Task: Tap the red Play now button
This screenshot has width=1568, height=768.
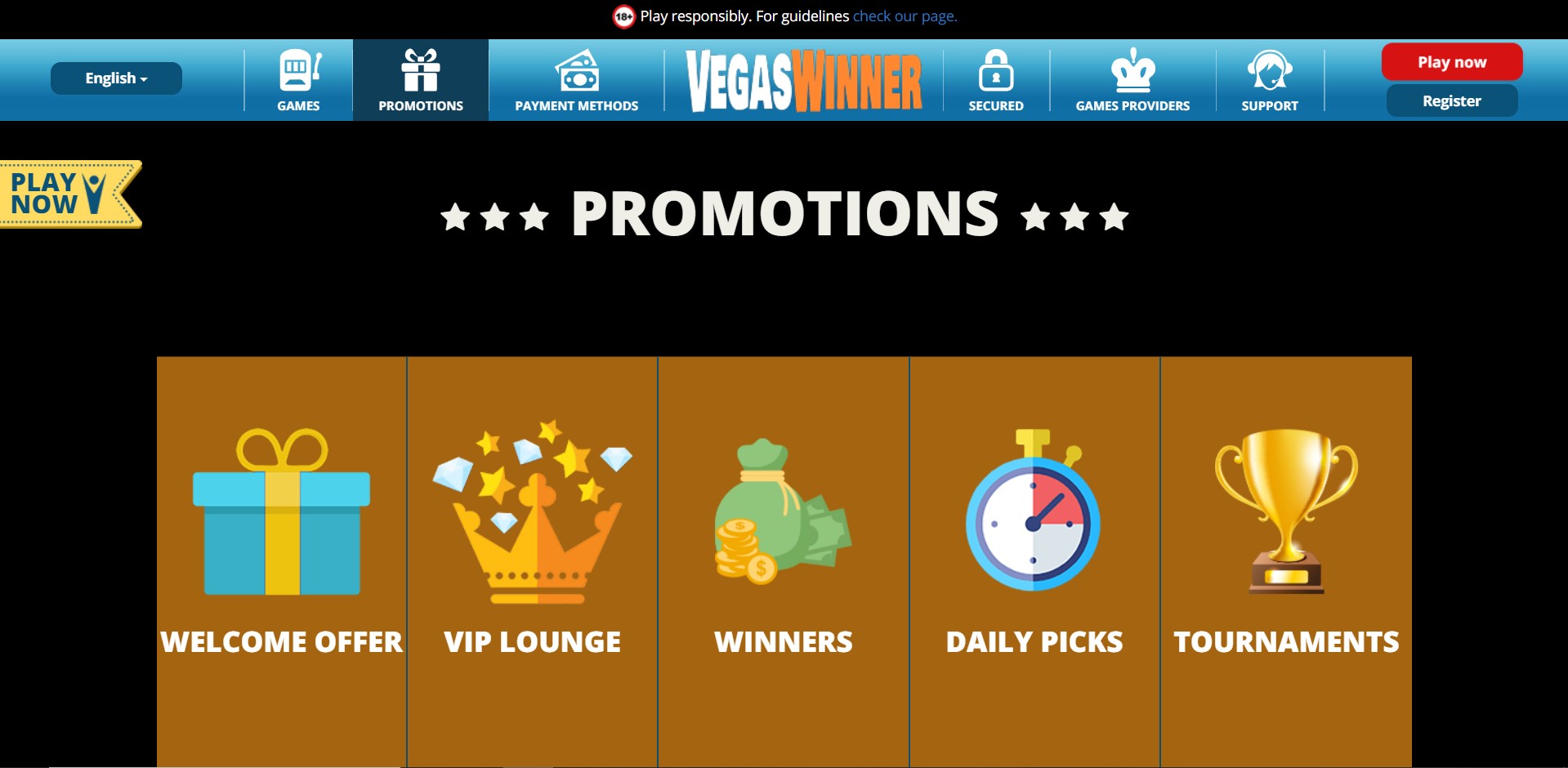Action: coord(1451,62)
